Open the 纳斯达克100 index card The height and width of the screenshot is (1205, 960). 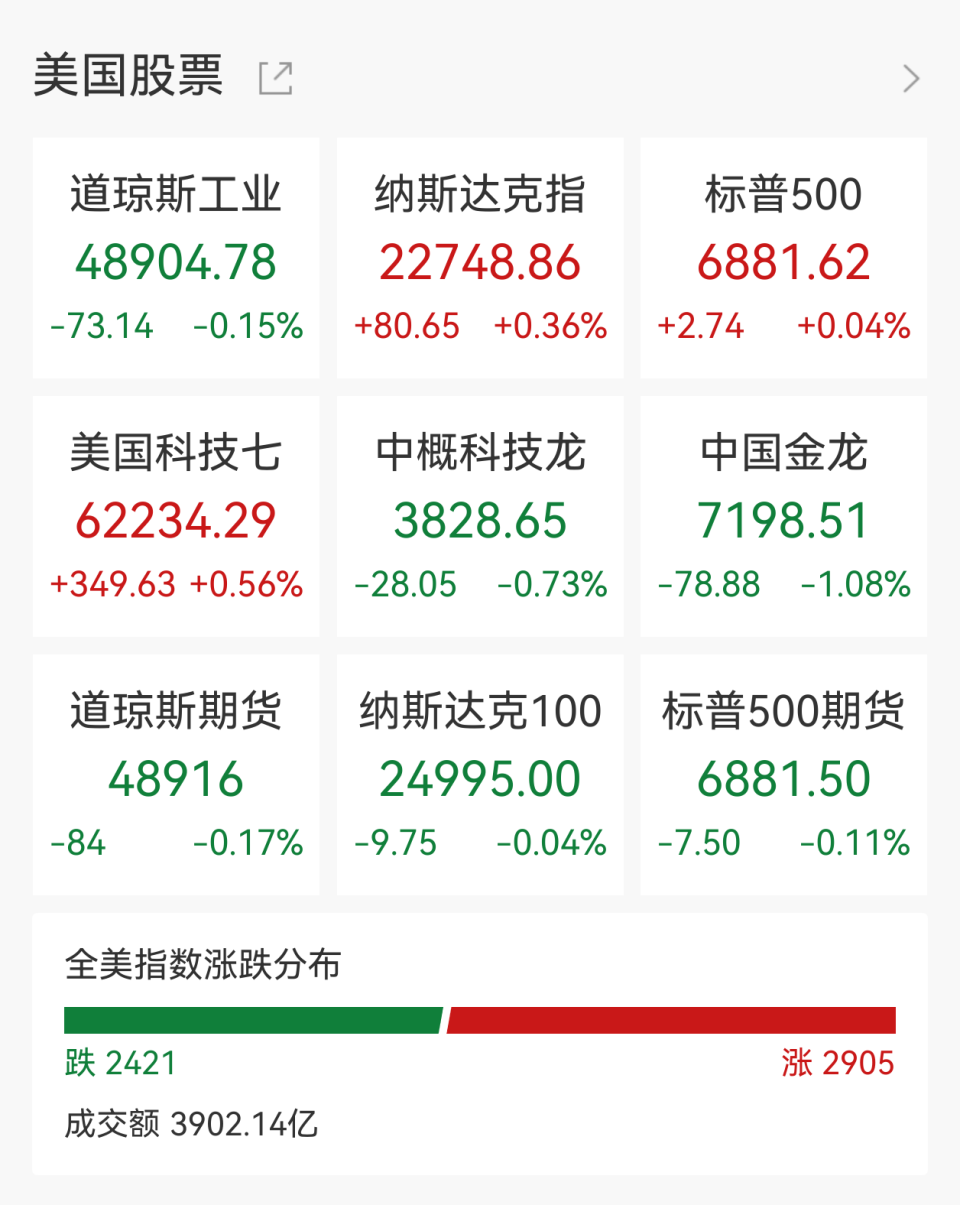tap(480, 775)
